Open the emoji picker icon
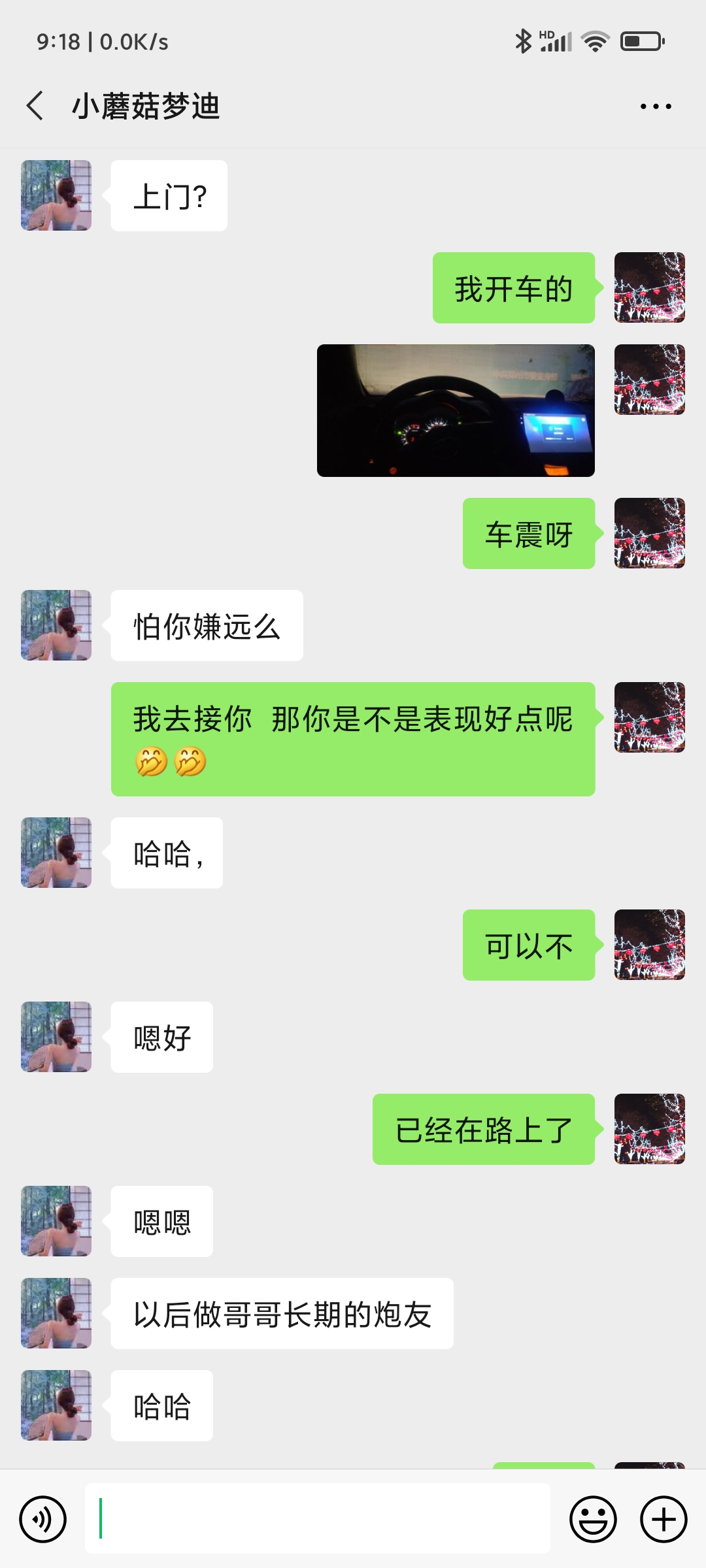This screenshot has width=706, height=1568. (592, 1518)
